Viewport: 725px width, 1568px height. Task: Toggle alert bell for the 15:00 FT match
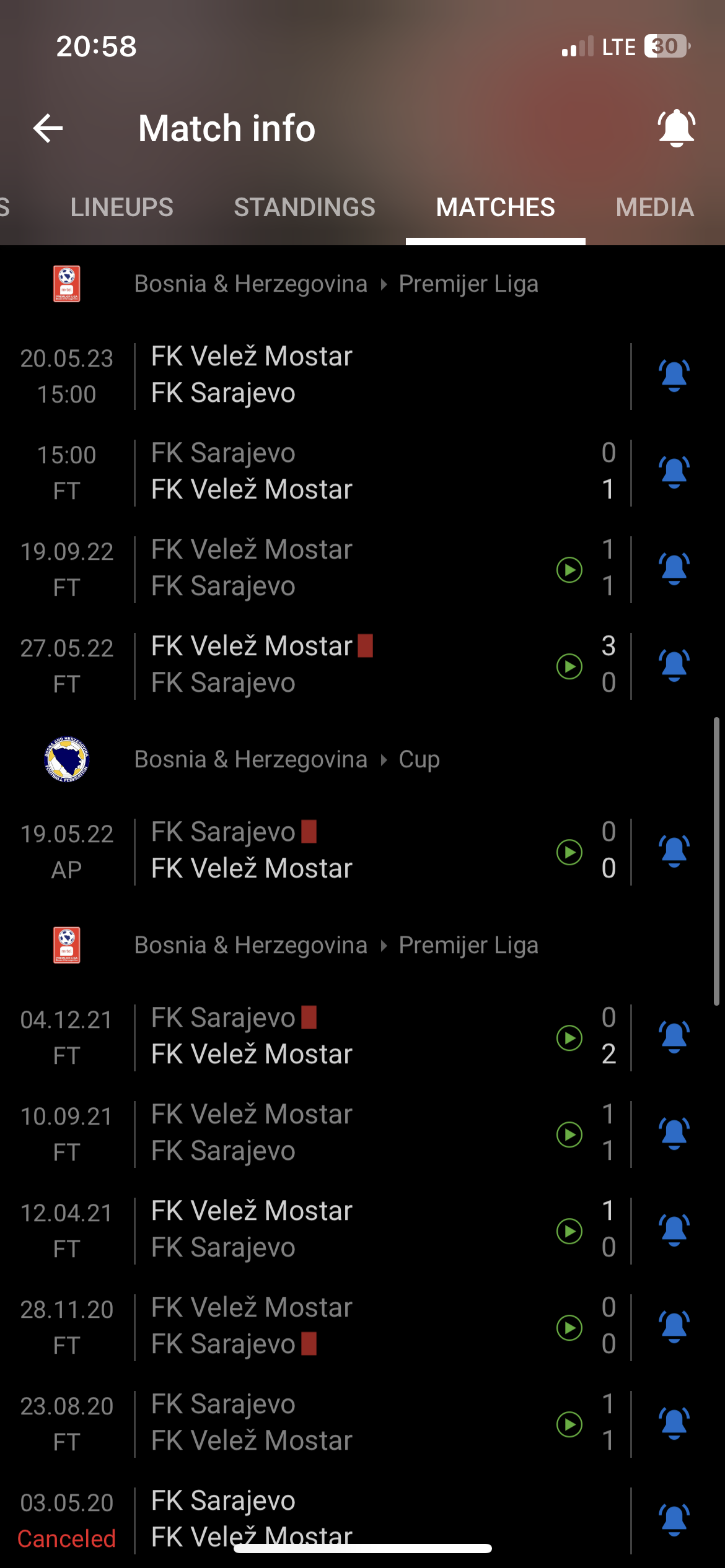click(674, 472)
